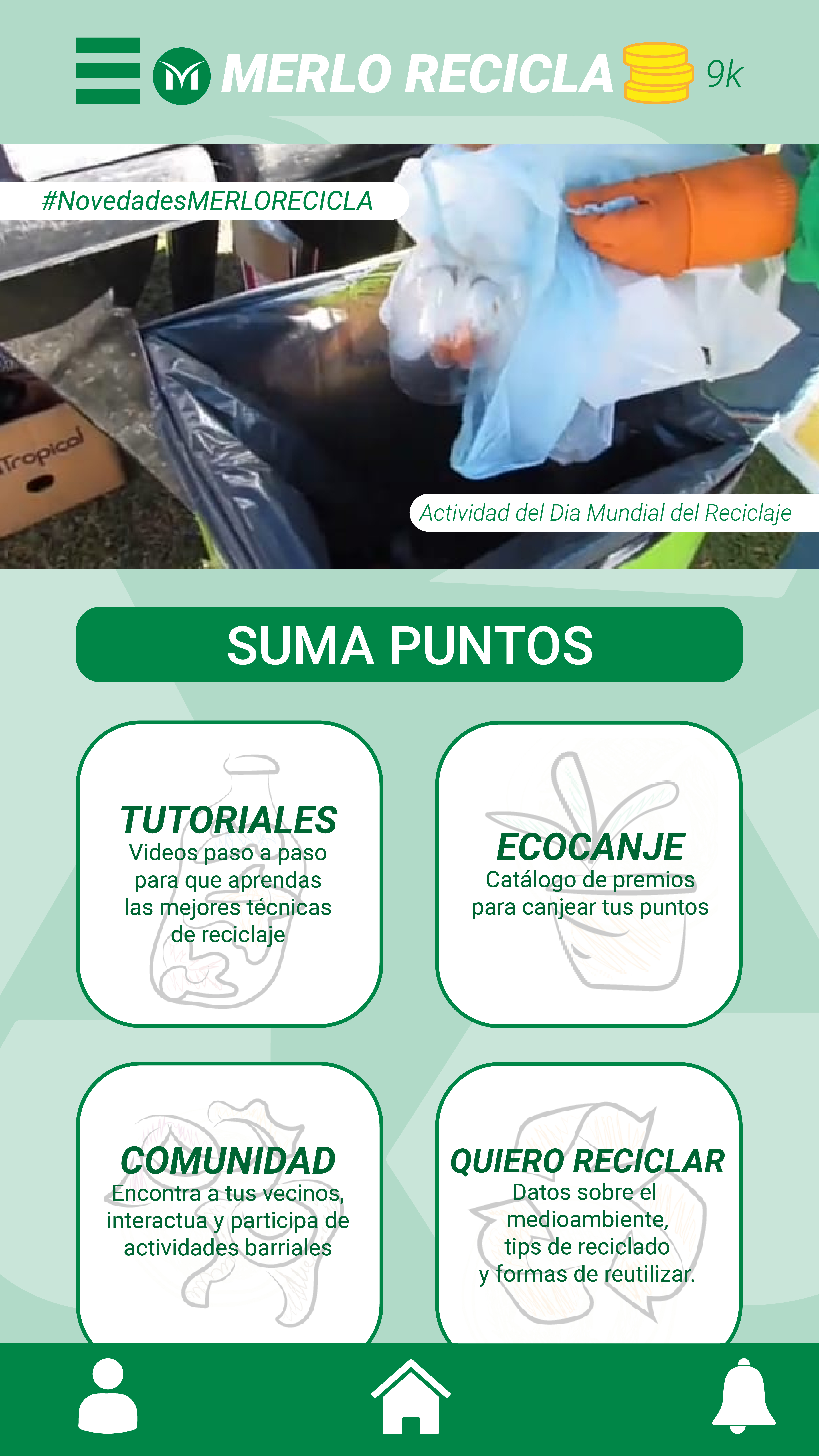Switch to the home tab

click(410, 1397)
